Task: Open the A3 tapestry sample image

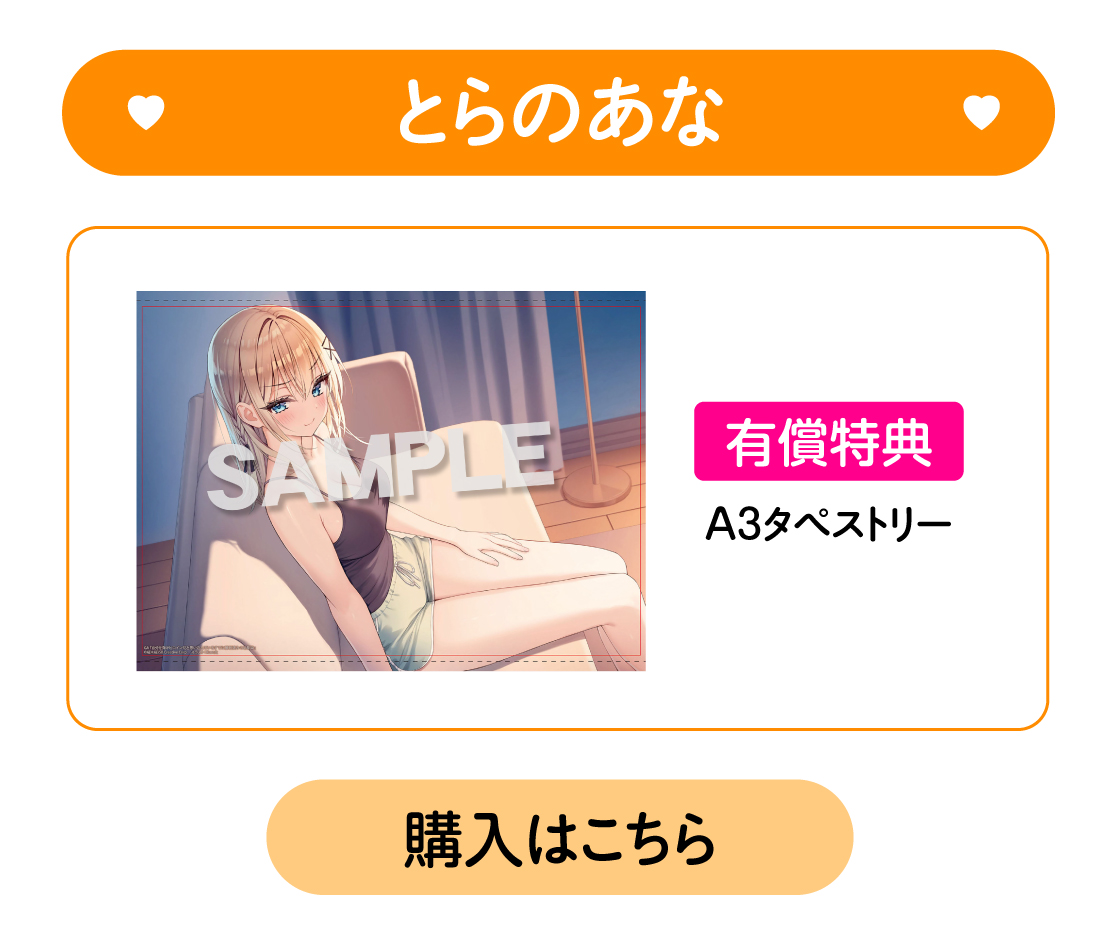Action: (390, 481)
